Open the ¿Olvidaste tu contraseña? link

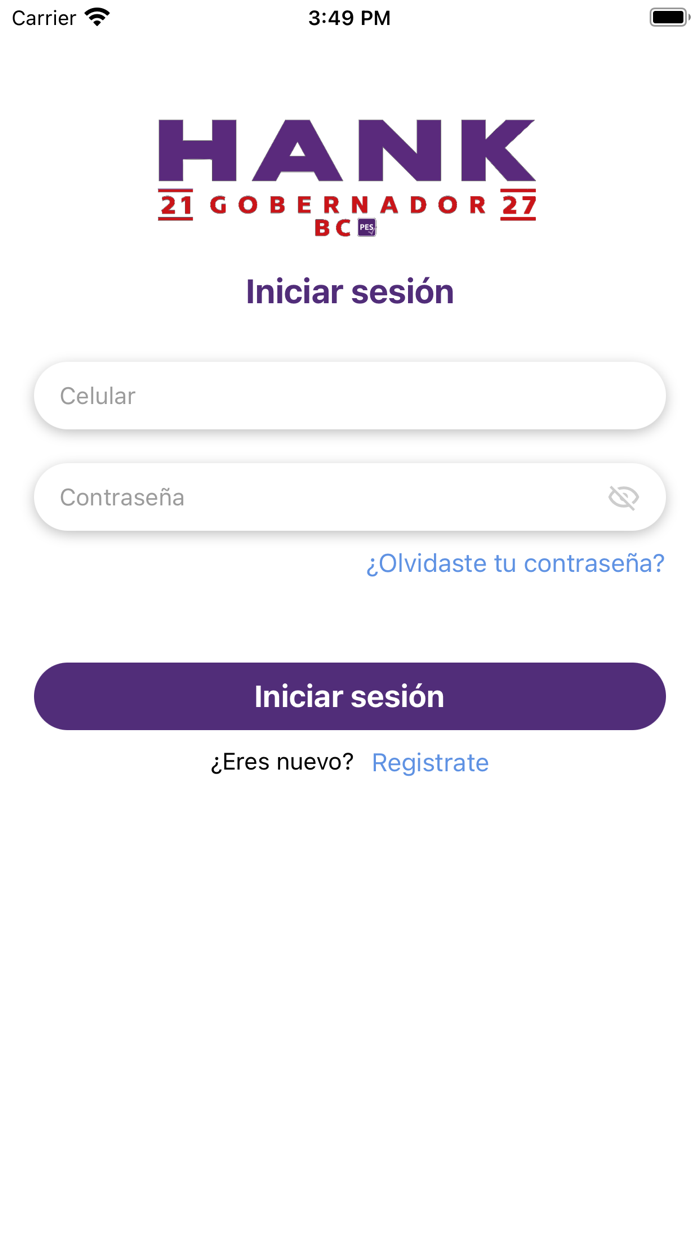tap(514, 563)
